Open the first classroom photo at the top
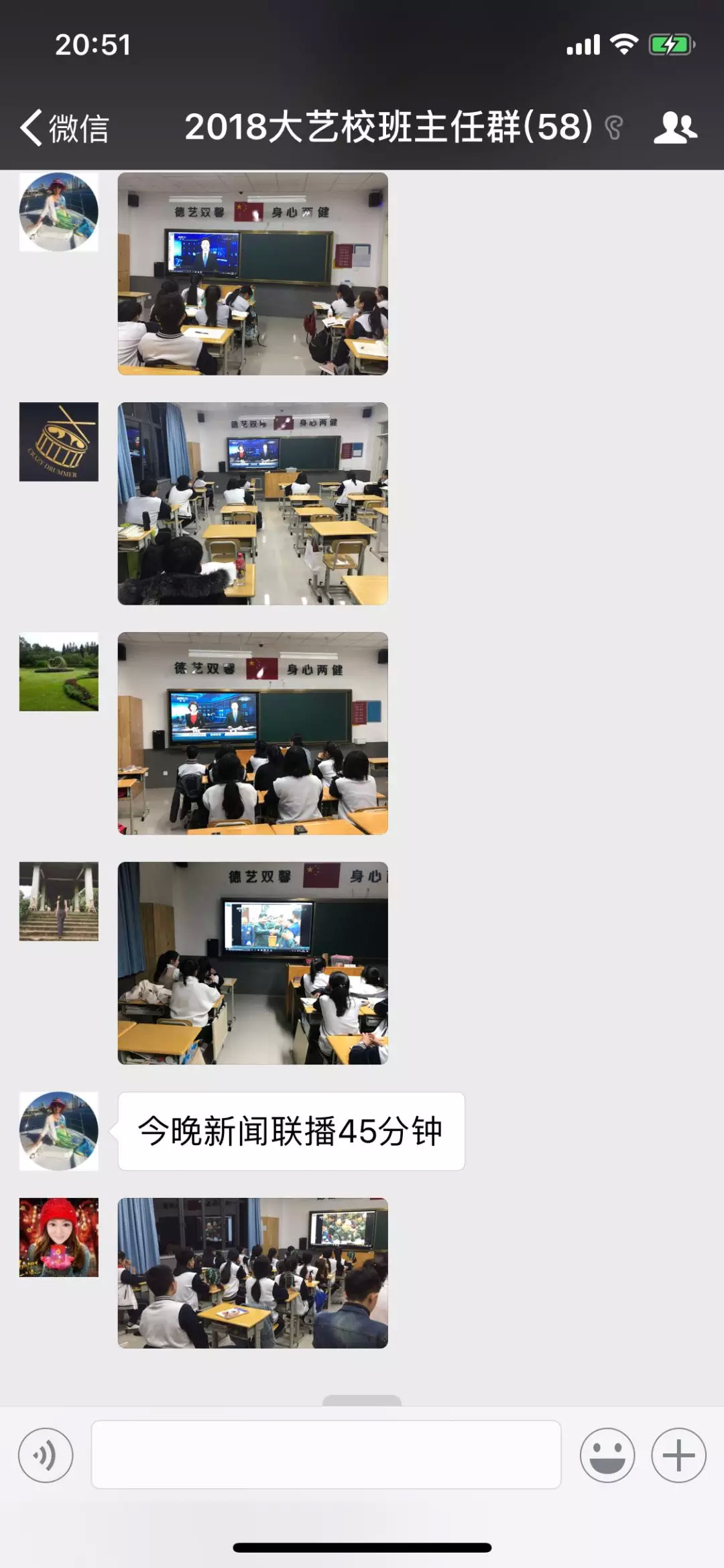 (253, 274)
